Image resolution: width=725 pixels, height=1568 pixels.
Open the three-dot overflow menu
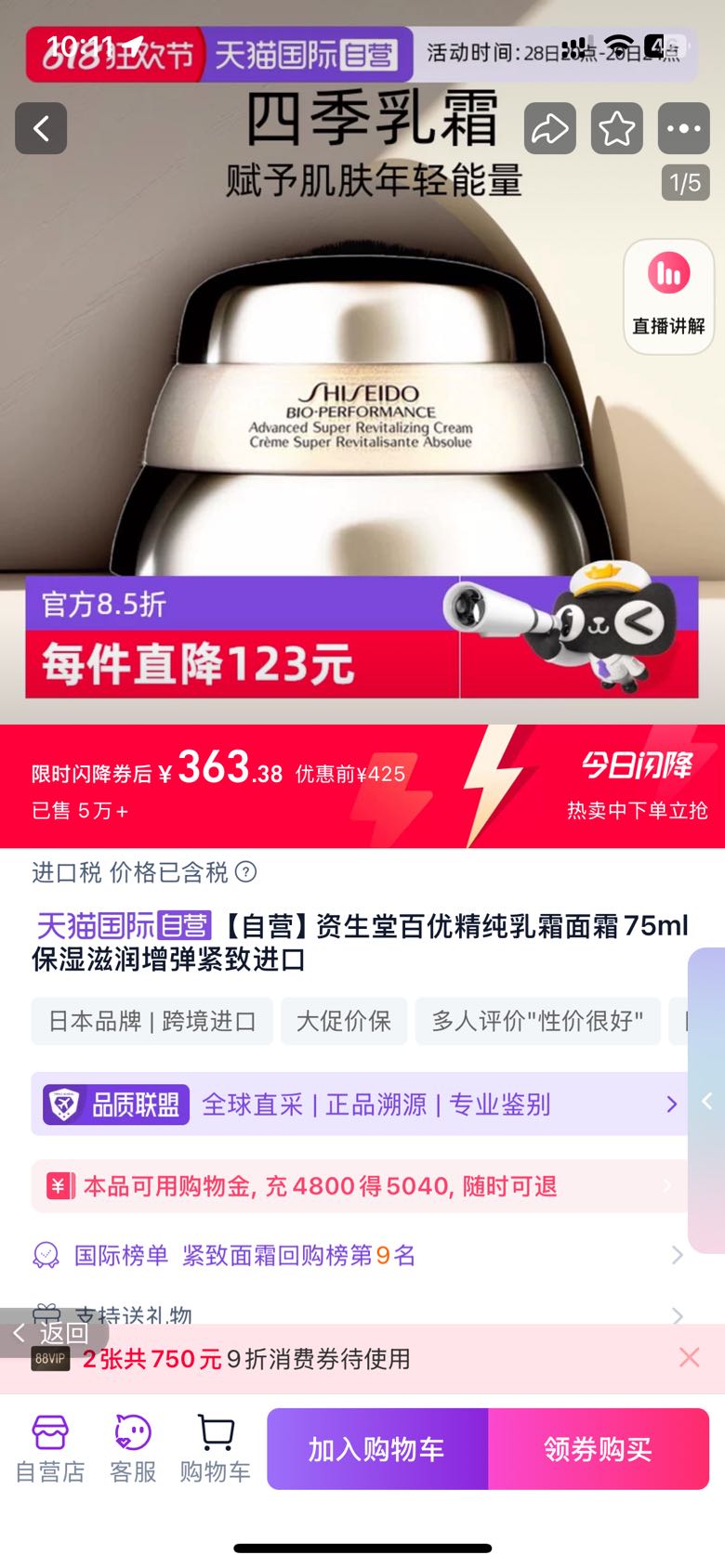[x=683, y=128]
